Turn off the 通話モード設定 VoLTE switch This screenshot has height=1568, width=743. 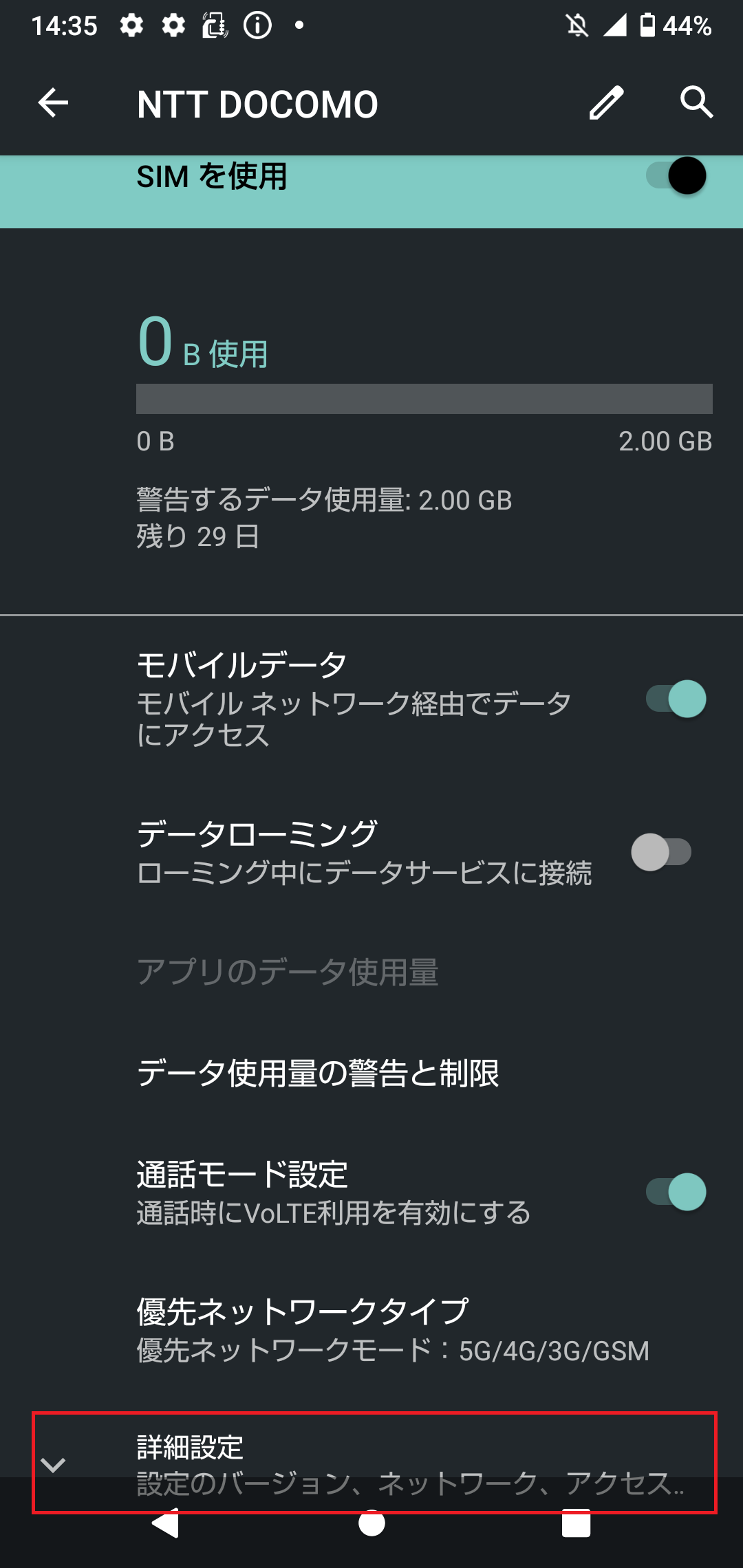tap(676, 1192)
